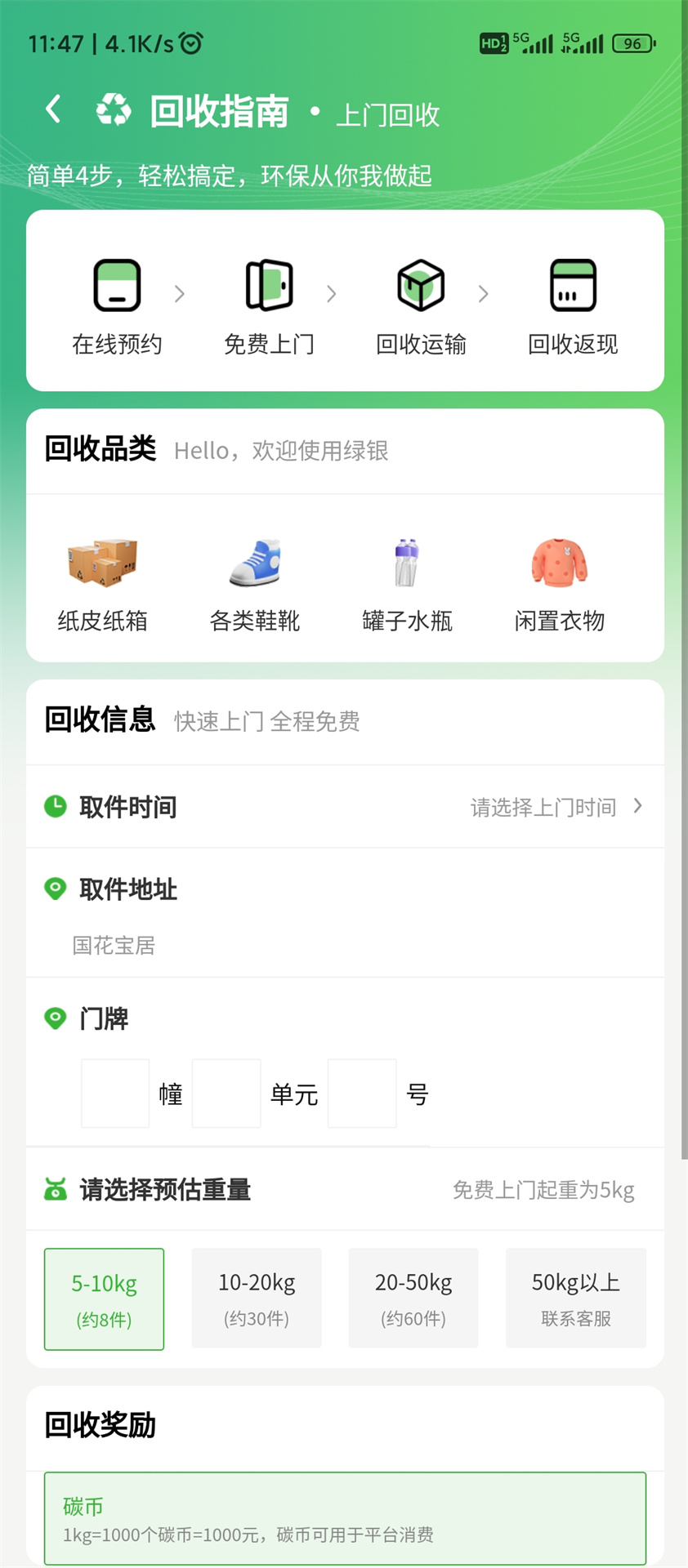The image size is (688, 1568).
Task: Select the 5-10kg weight option
Action: (104, 1298)
